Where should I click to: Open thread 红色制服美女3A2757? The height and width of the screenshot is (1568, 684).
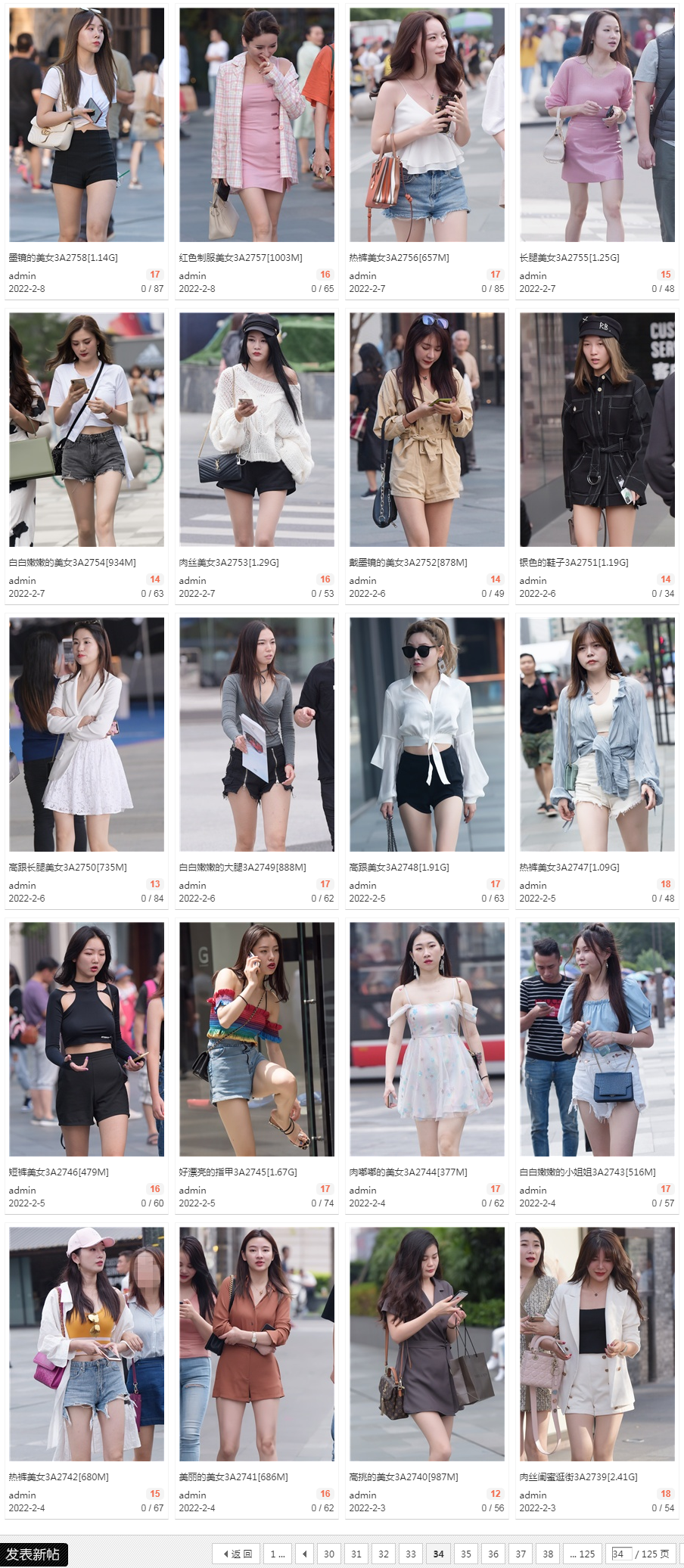[241, 258]
